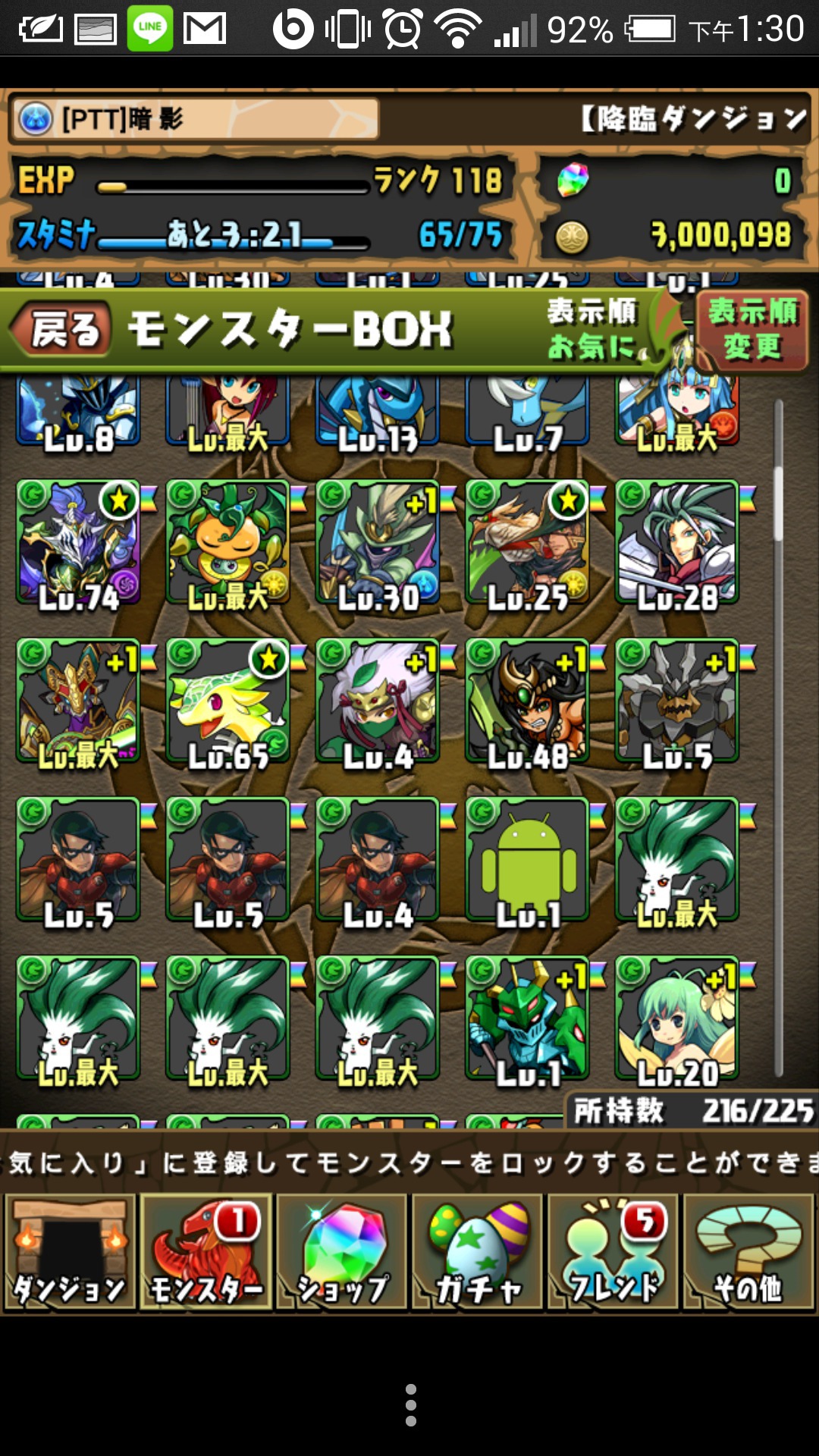819x1456 pixels.
Task: Go to the ガチャ tab
Action: coord(478,1251)
